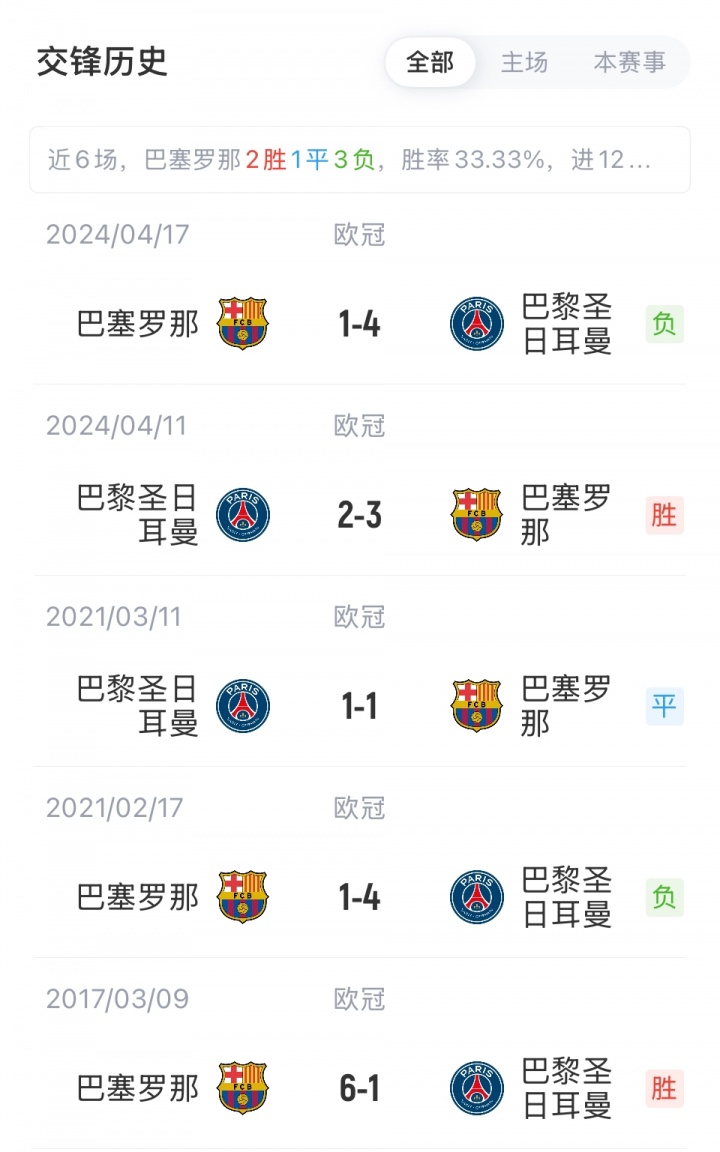Expand the 近6场 summary line
Viewport: 720px width, 1152px height.
tap(359, 160)
